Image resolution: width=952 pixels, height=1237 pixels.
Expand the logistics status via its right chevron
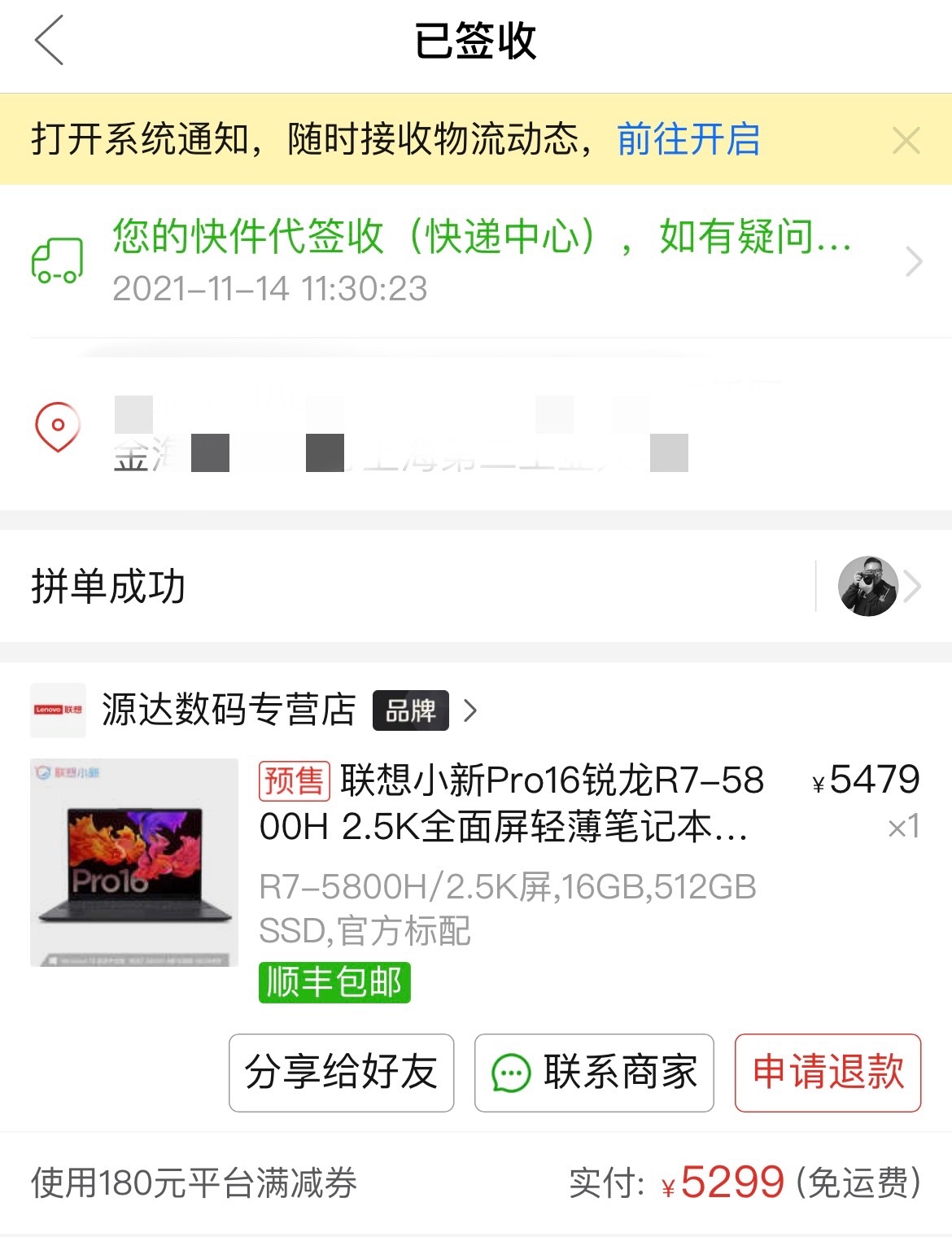pyautogui.click(x=913, y=262)
